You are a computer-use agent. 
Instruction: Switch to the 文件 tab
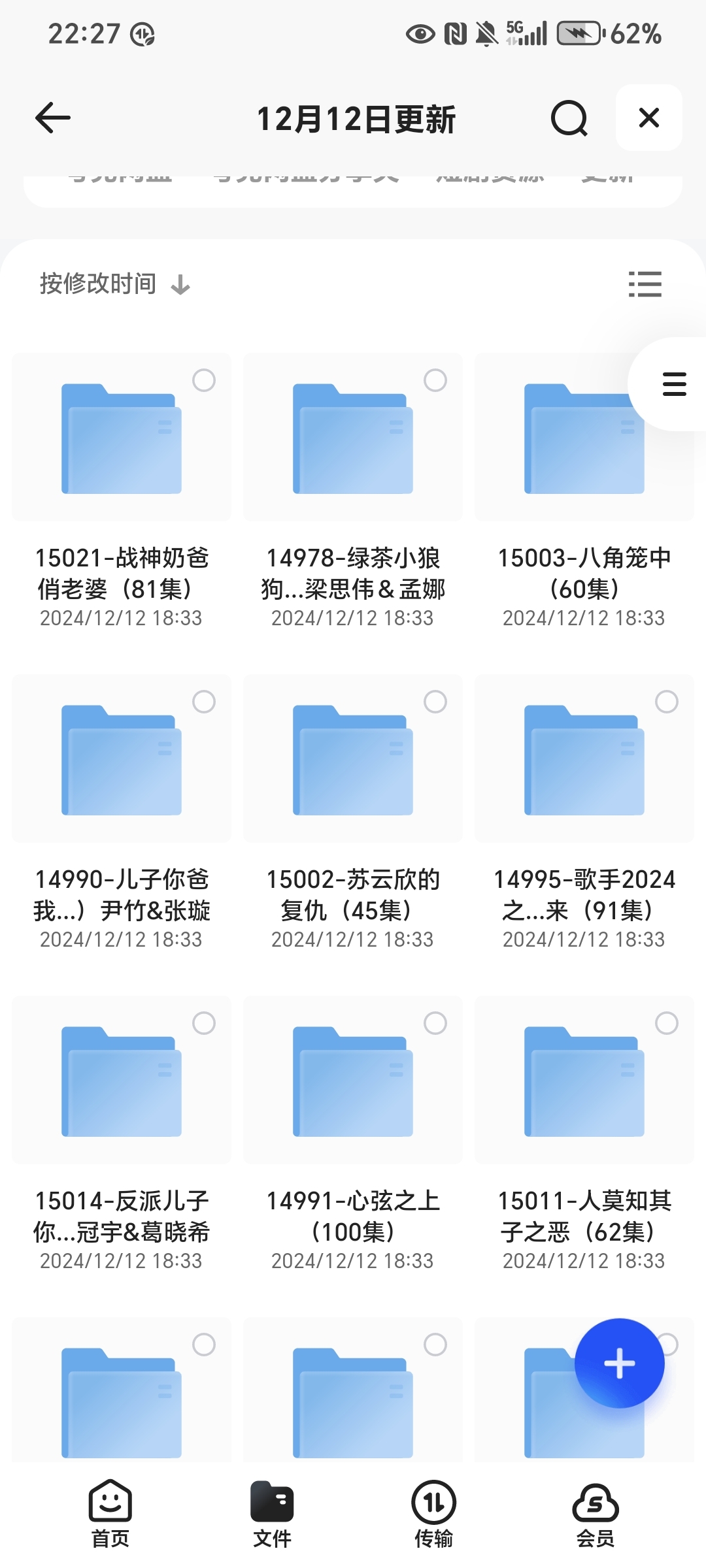pos(272,1514)
